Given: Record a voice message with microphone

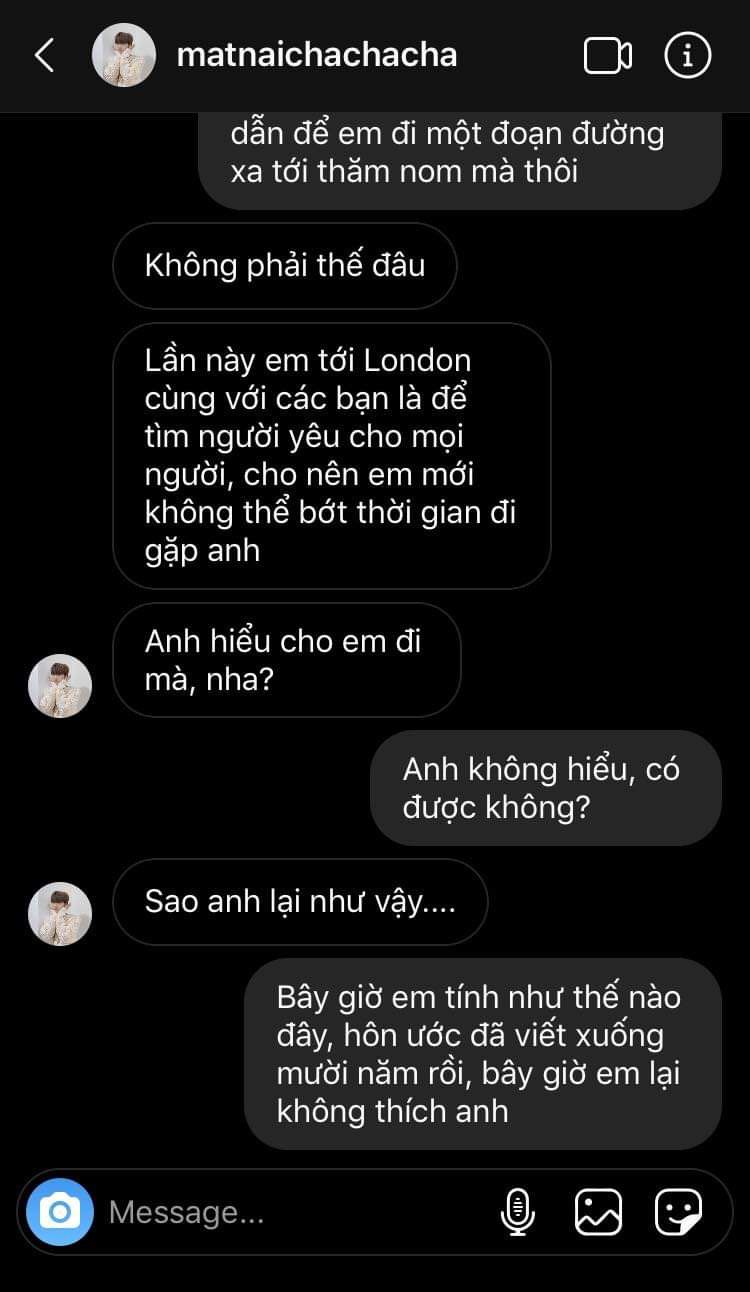Looking at the screenshot, I should (517, 1212).
